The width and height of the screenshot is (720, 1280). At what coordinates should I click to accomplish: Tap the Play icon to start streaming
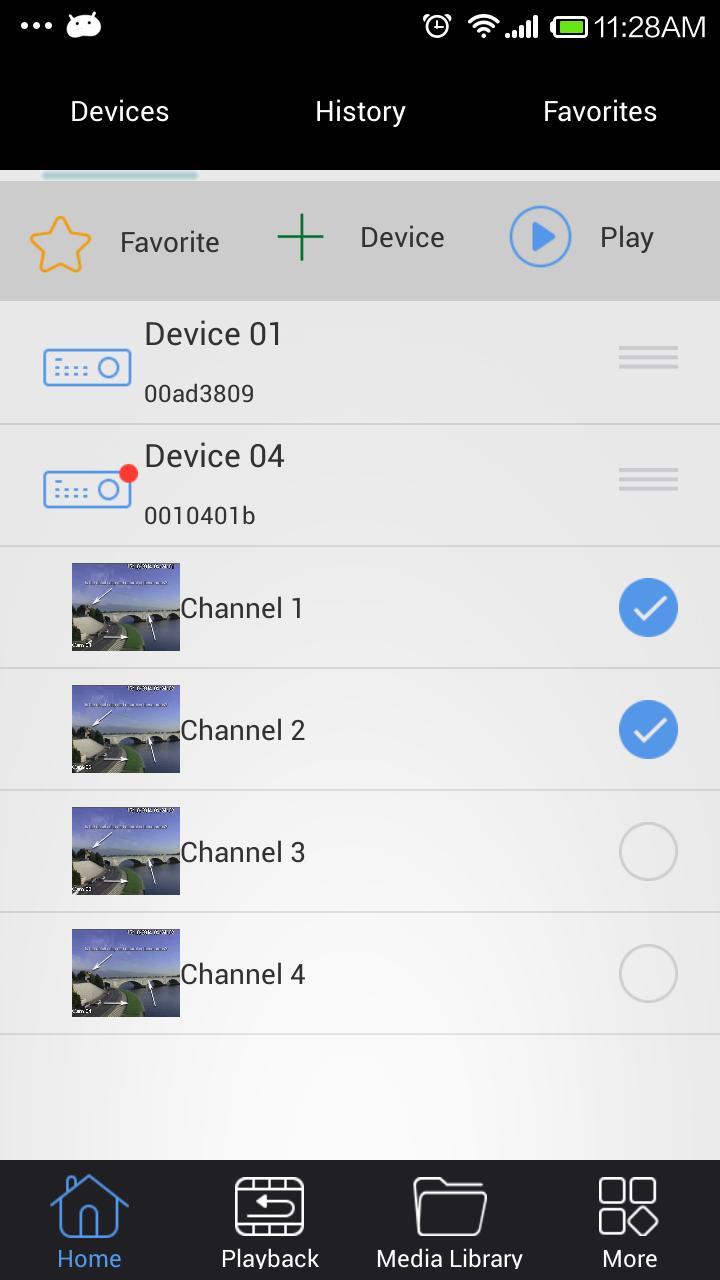click(x=541, y=237)
